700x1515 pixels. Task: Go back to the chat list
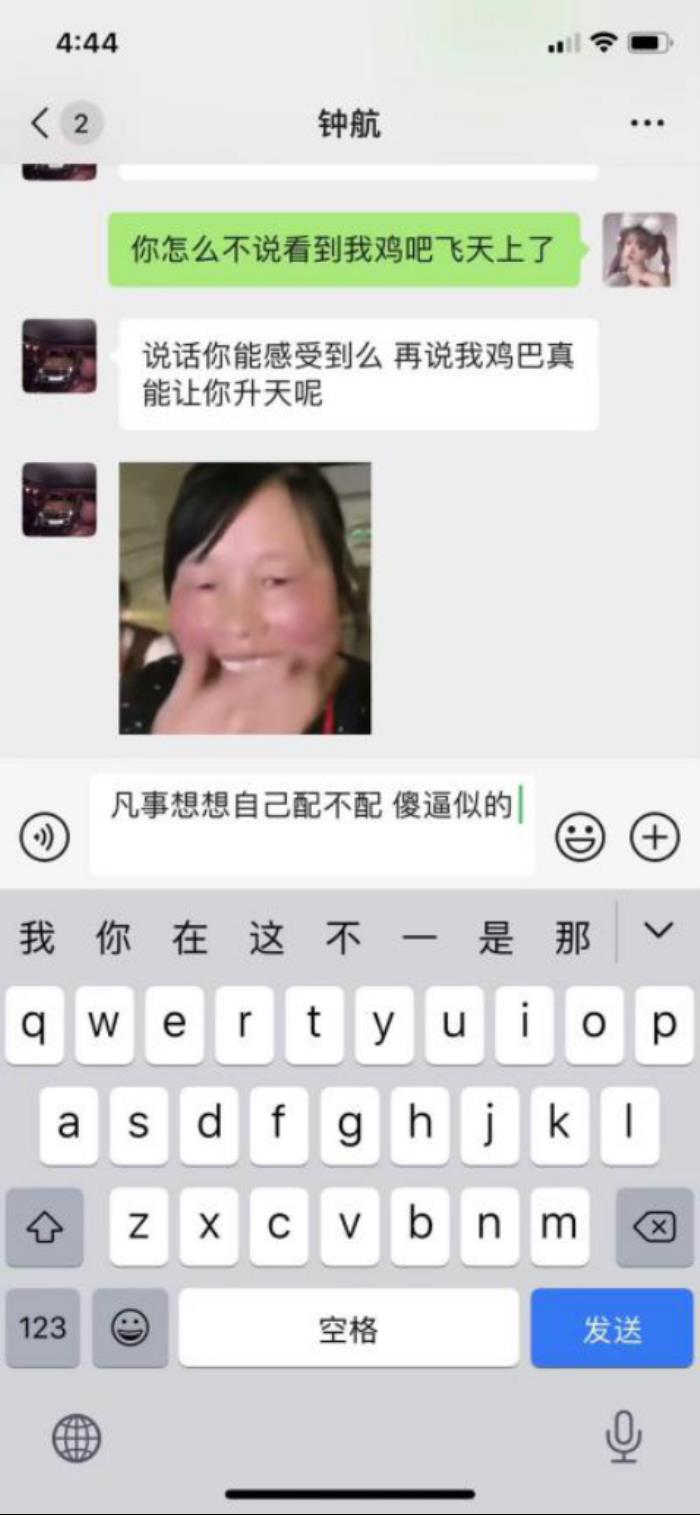pyautogui.click(x=40, y=124)
